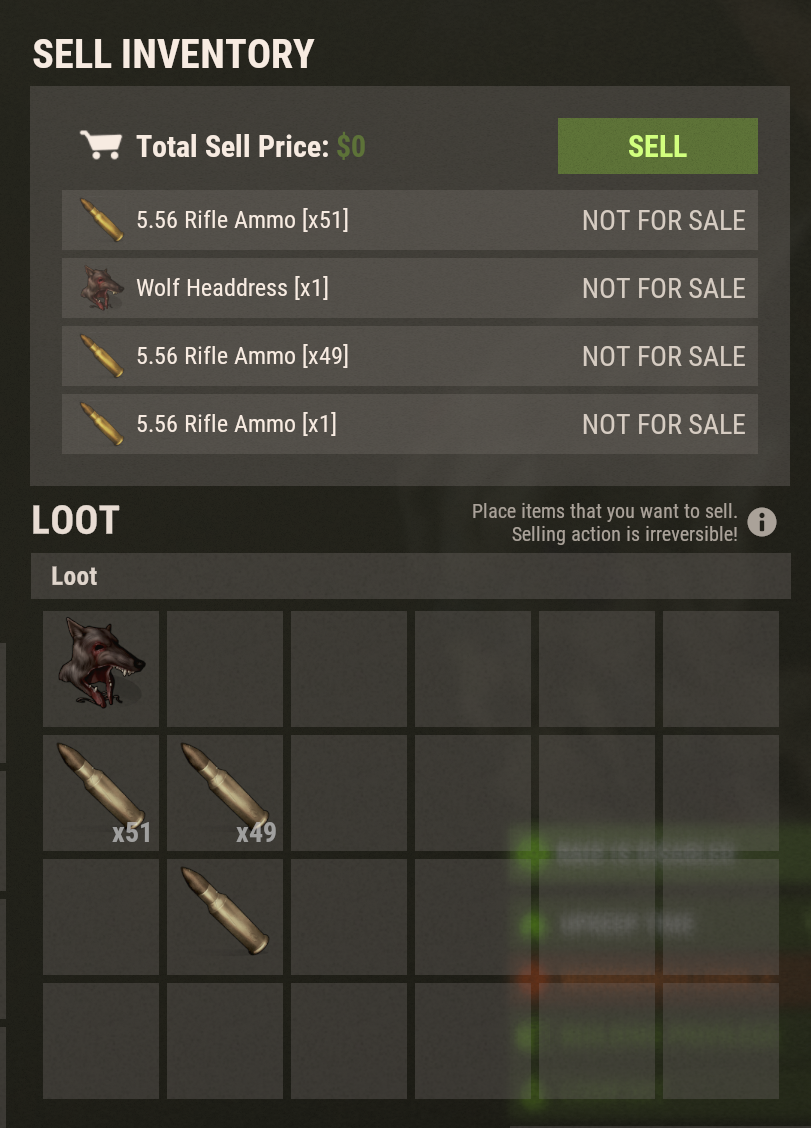The height and width of the screenshot is (1128, 811).
Task: Select the single rifle ammo slot
Action: pyautogui.click(x=225, y=916)
